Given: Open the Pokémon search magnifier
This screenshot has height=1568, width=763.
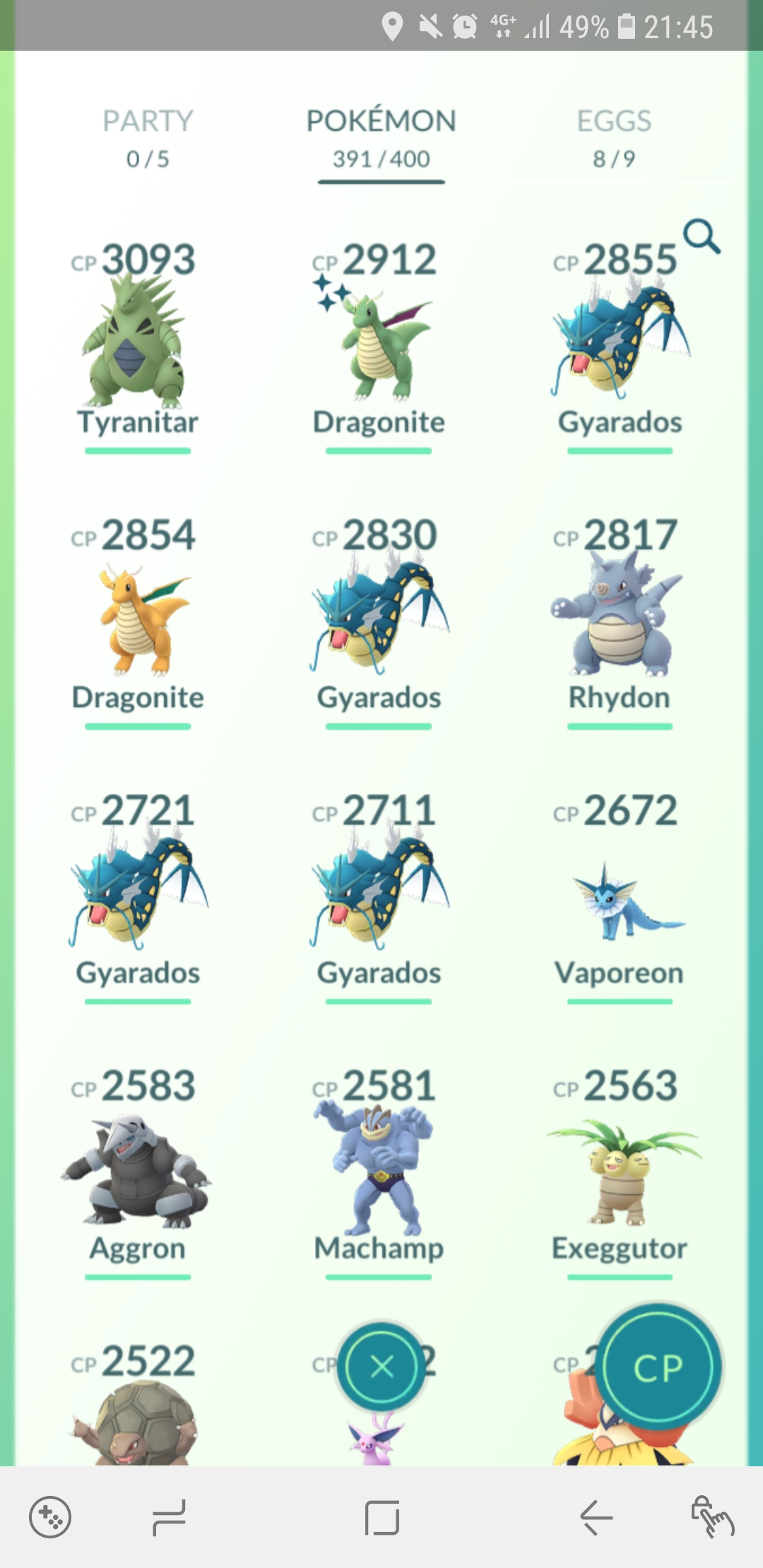Looking at the screenshot, I should tap(702, 236).
